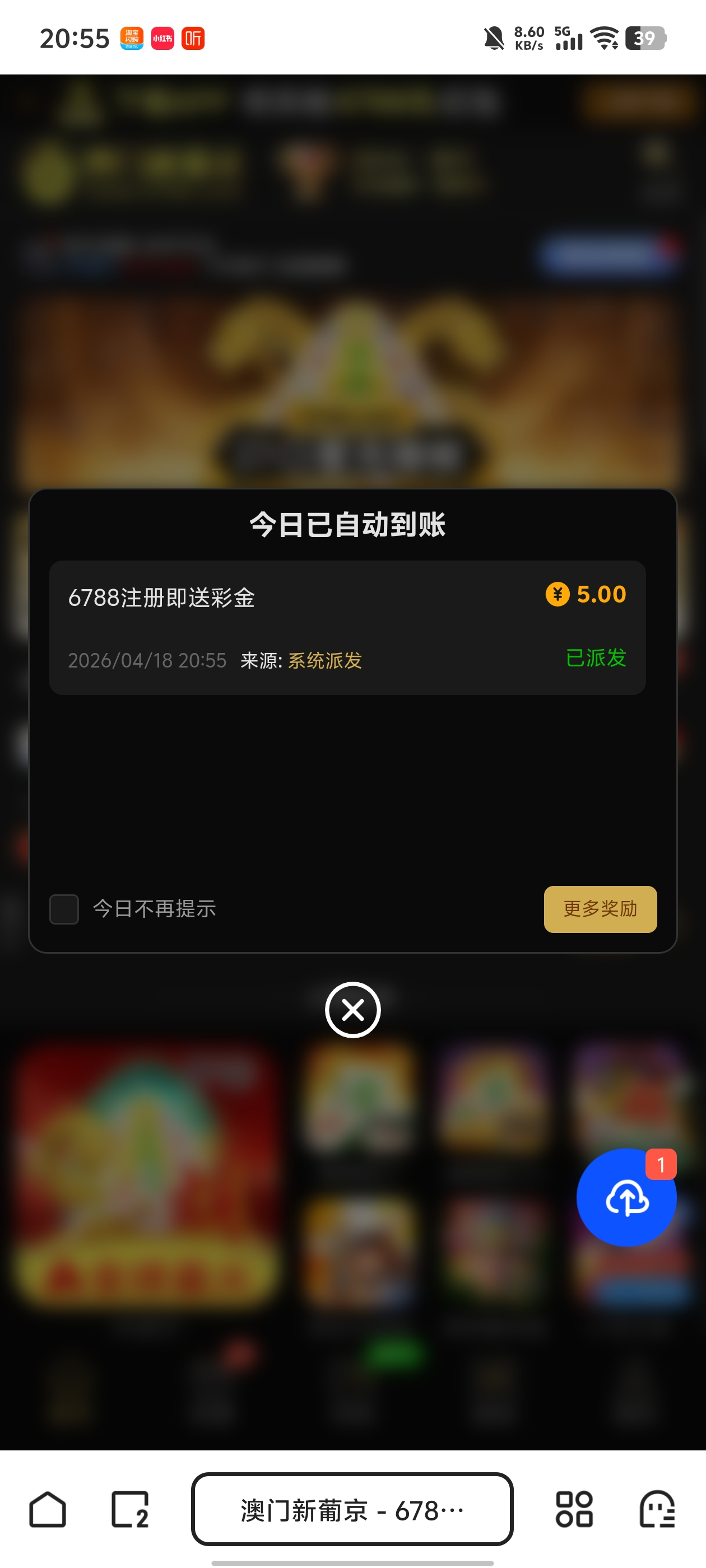The image size is (706, 1568).
Task: Enable the 今日不再提示 checkbox
Action: coord(63,909)
